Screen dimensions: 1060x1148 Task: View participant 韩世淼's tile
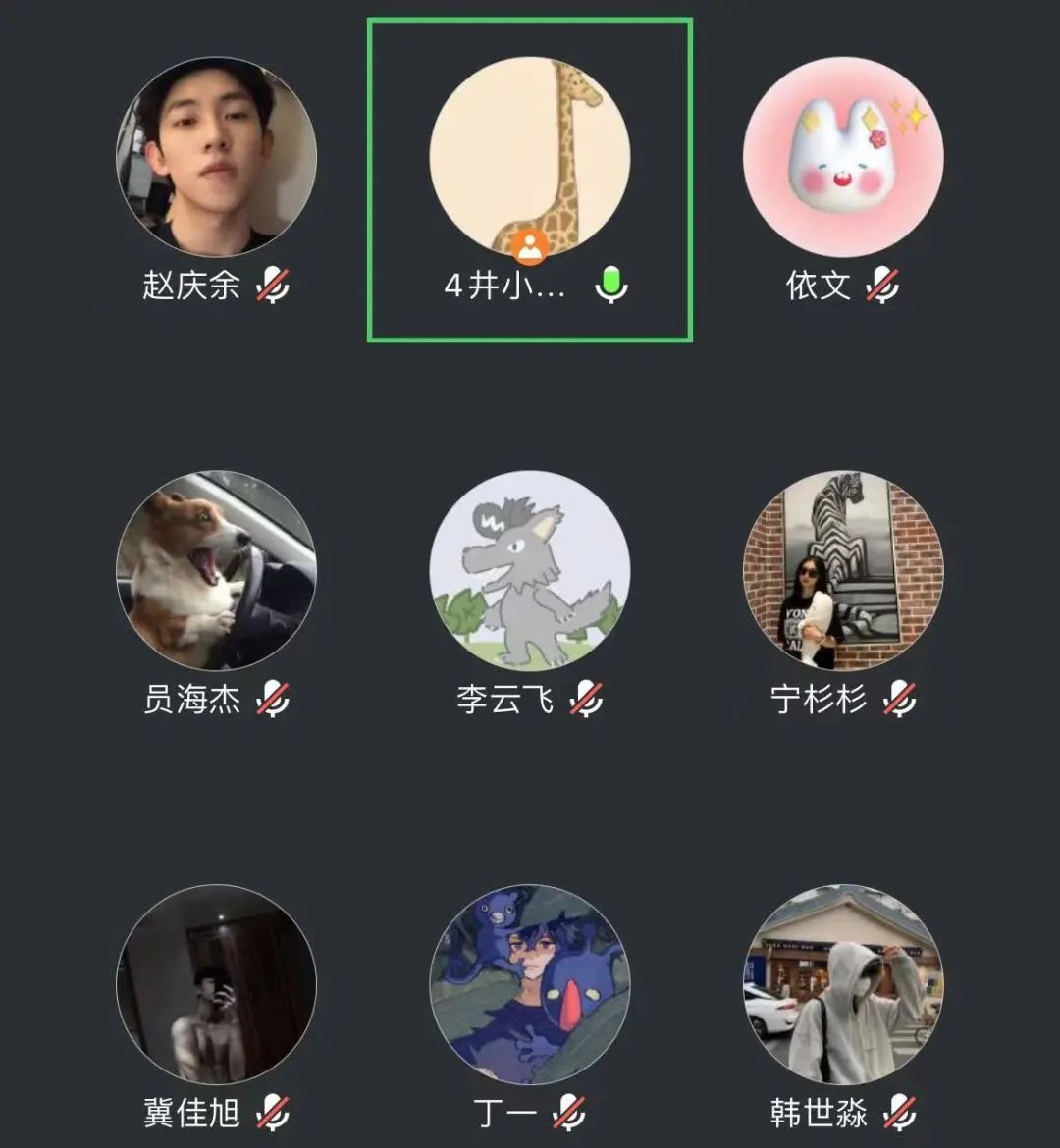click(843, 985)
